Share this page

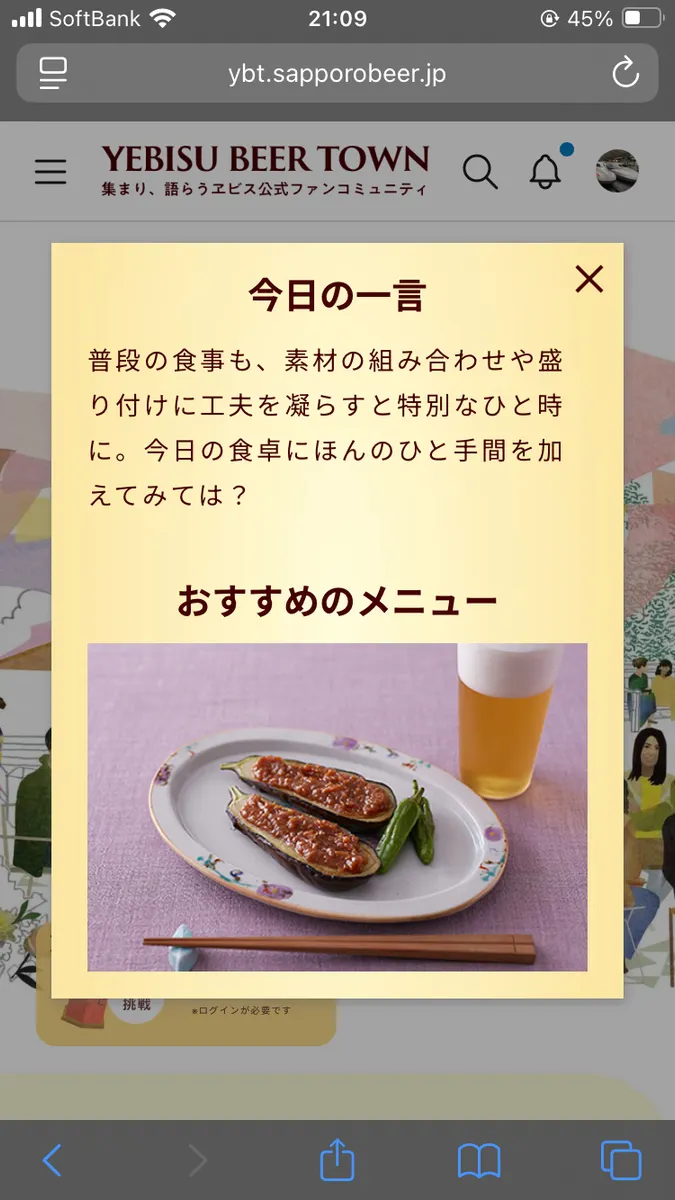(x=337, y=1160)
